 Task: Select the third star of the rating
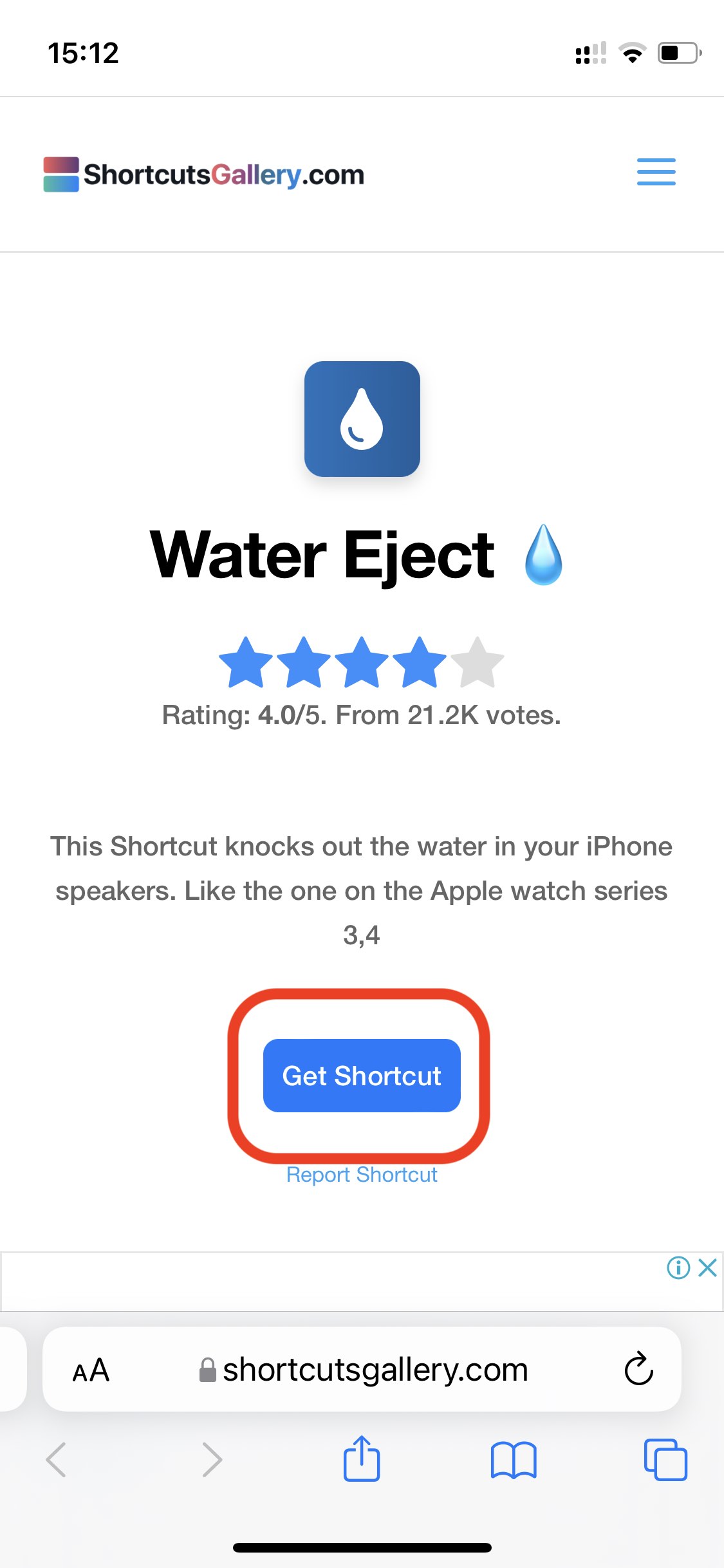pos(362,663)
